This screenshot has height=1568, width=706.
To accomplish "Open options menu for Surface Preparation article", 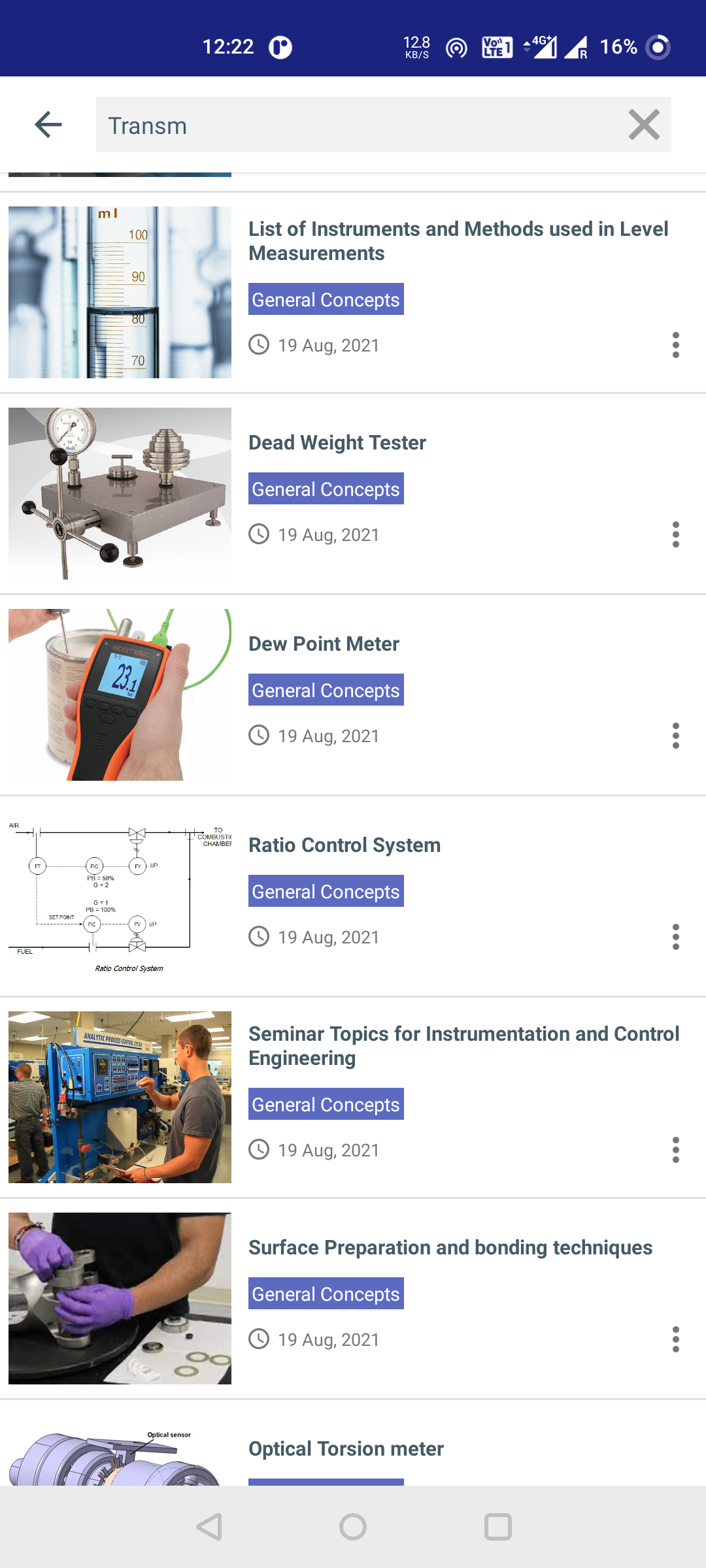I will (x=676, y=1339).
